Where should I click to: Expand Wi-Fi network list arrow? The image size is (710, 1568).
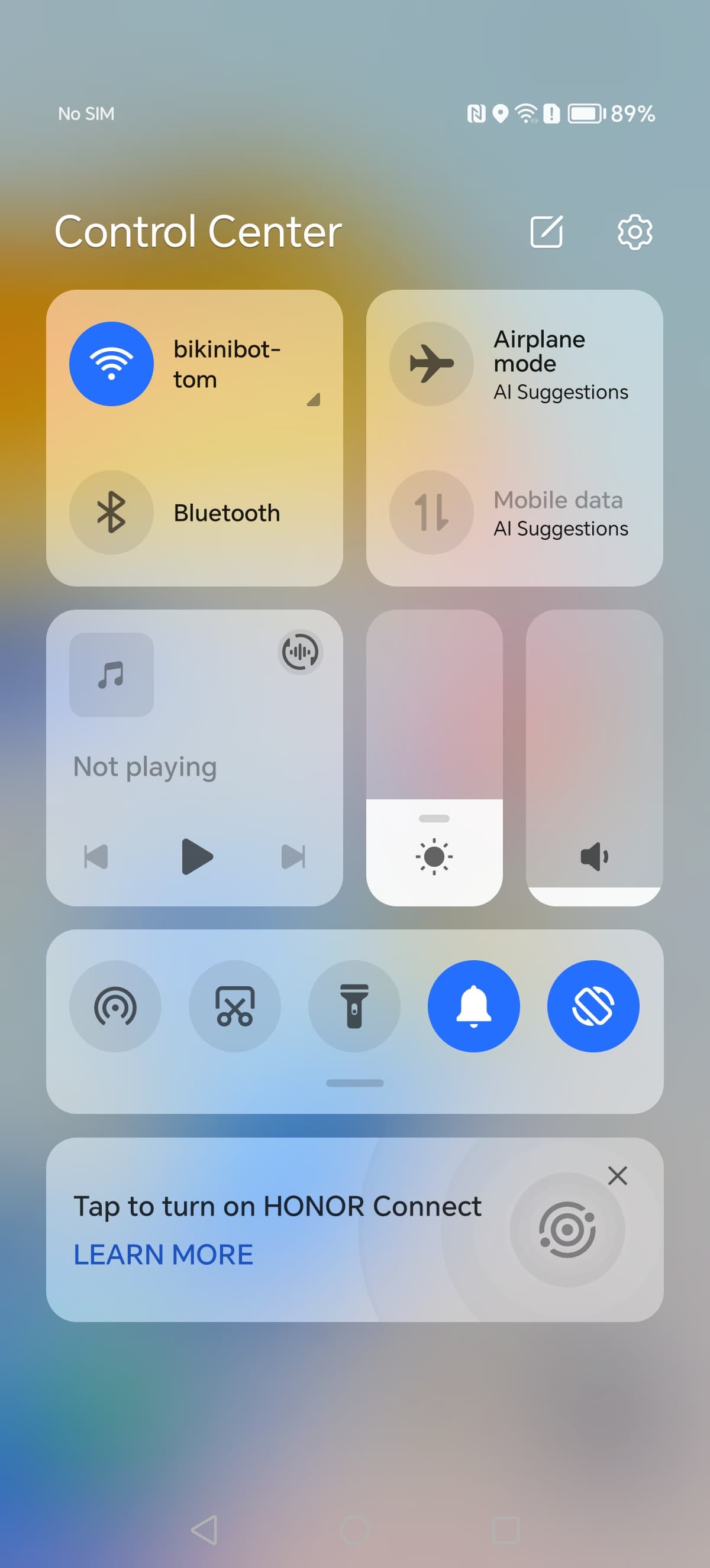tap(314, 400)
